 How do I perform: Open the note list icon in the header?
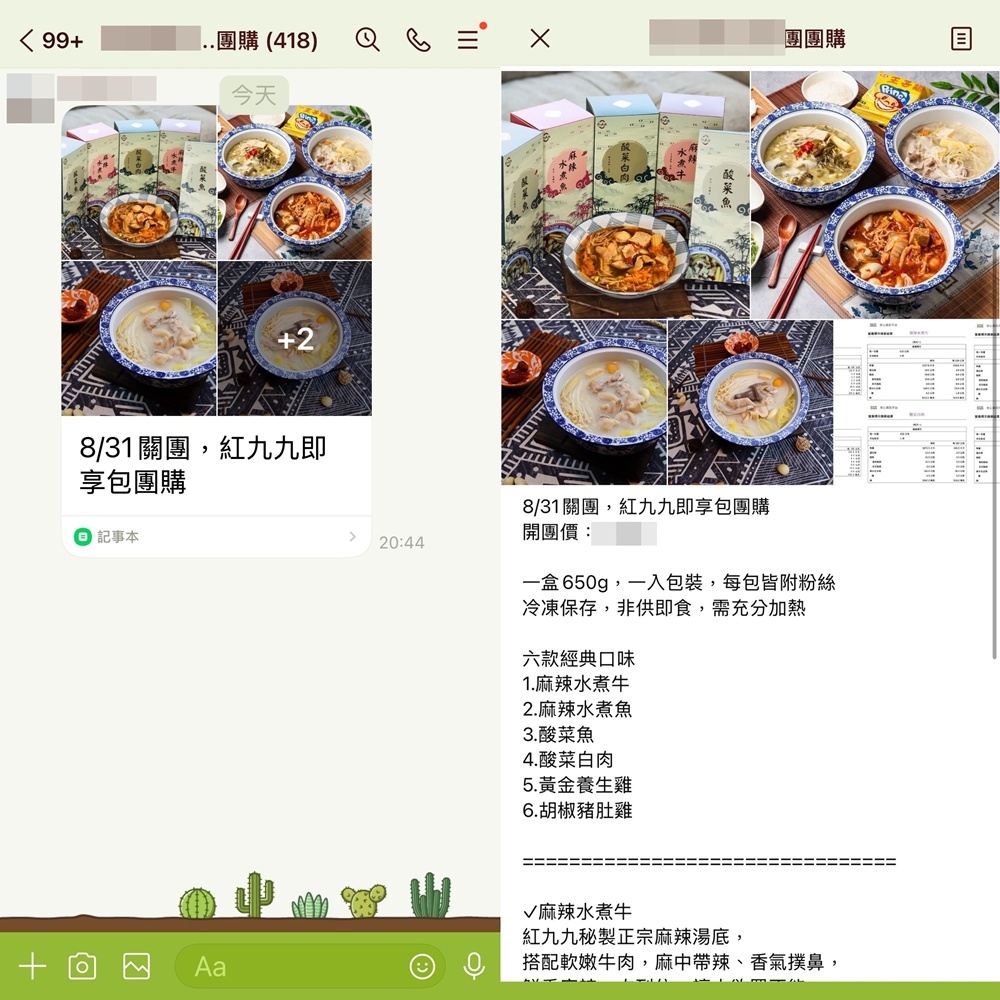(x=960, y=39)
